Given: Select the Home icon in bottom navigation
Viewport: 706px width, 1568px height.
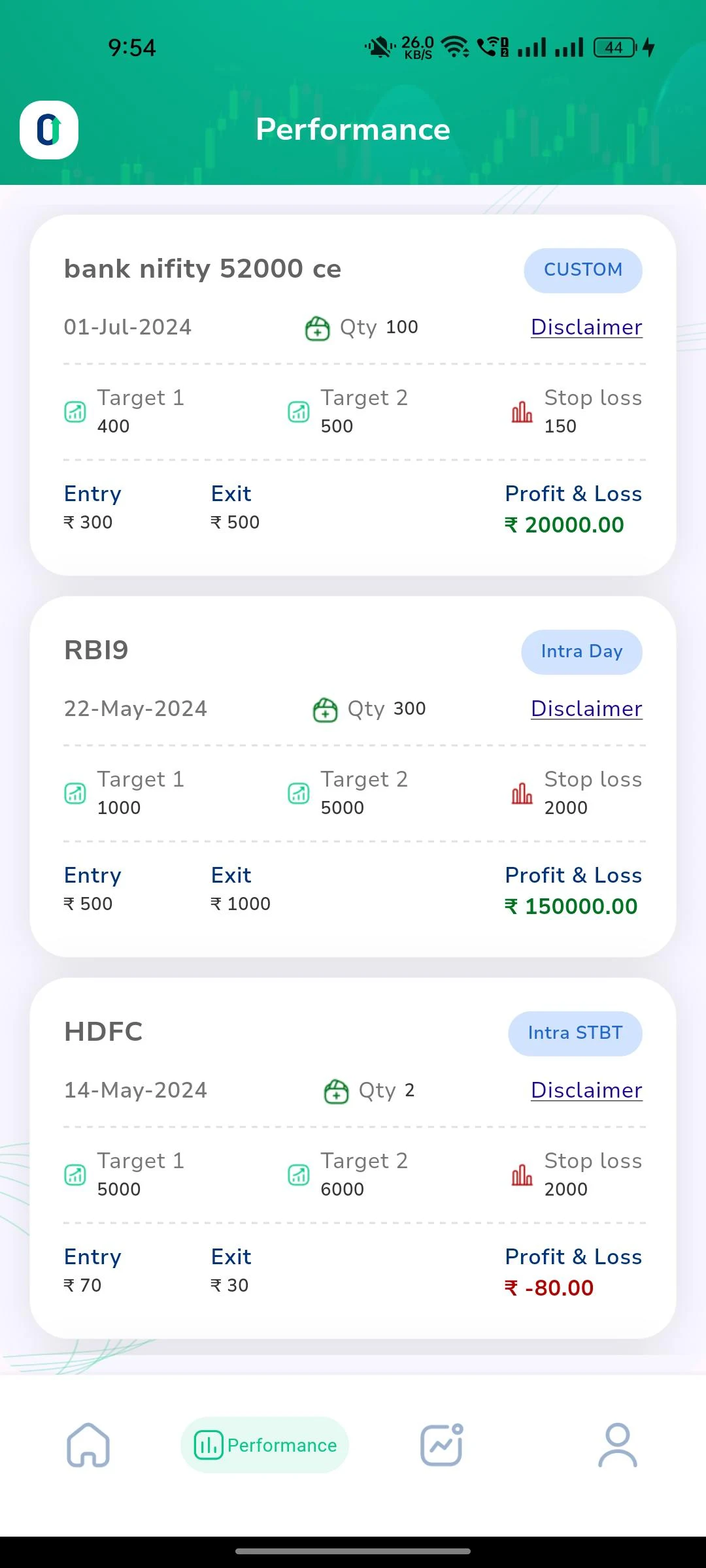Looking at the screenshot, I should click(88, 1445).
